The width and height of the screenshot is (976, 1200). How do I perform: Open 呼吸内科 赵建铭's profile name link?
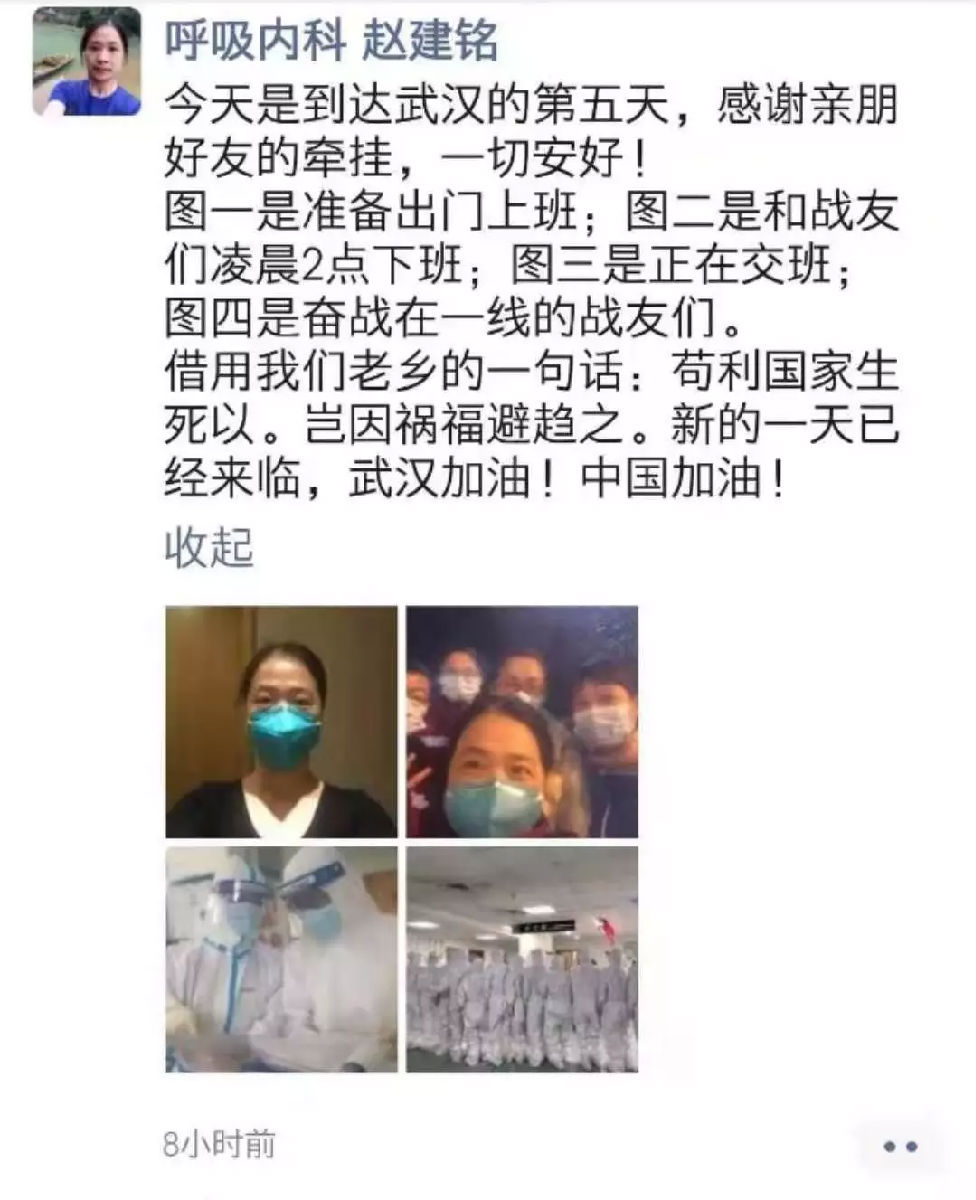330,42
